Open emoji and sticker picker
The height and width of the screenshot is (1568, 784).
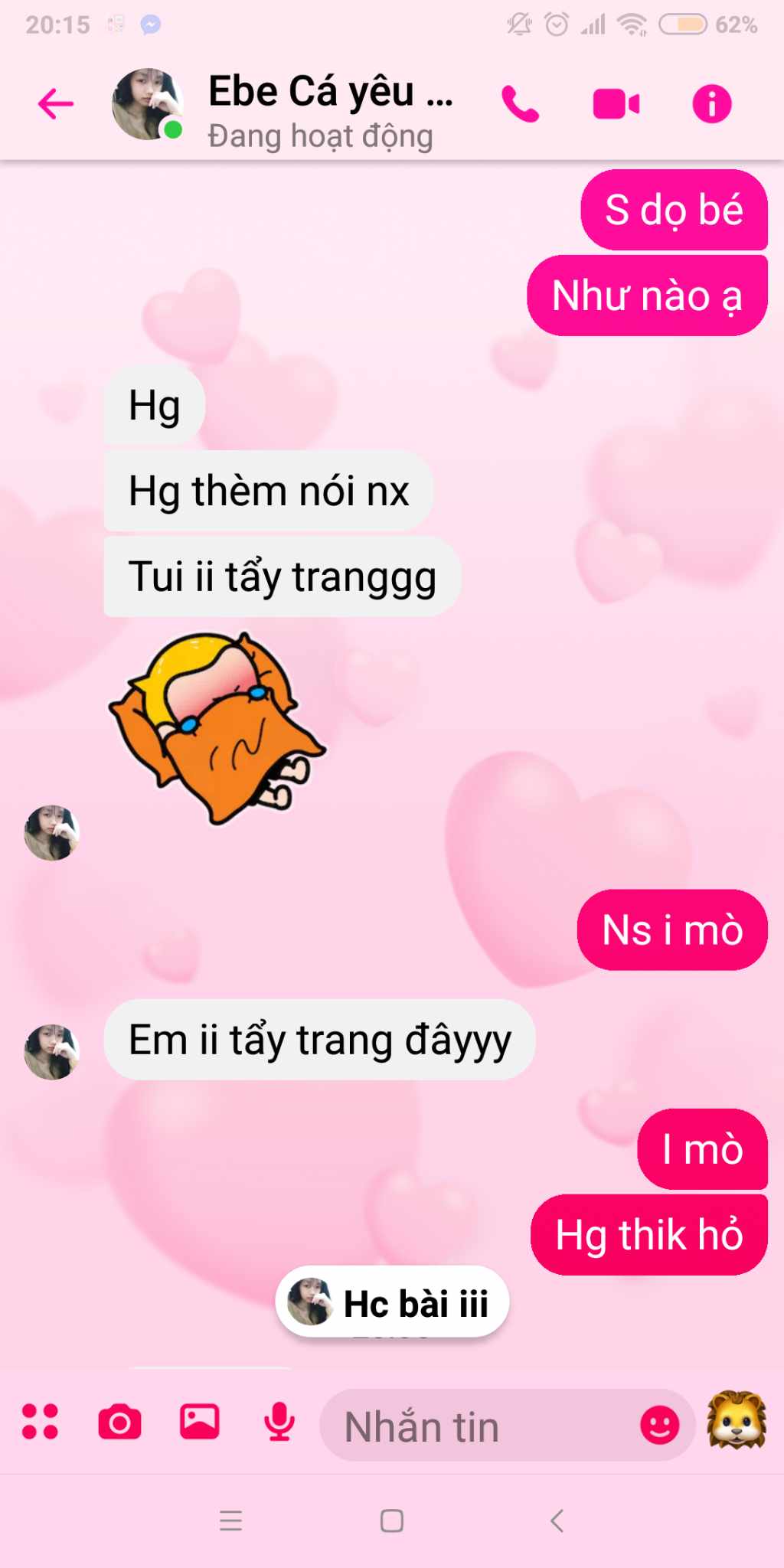(659, 1426)
